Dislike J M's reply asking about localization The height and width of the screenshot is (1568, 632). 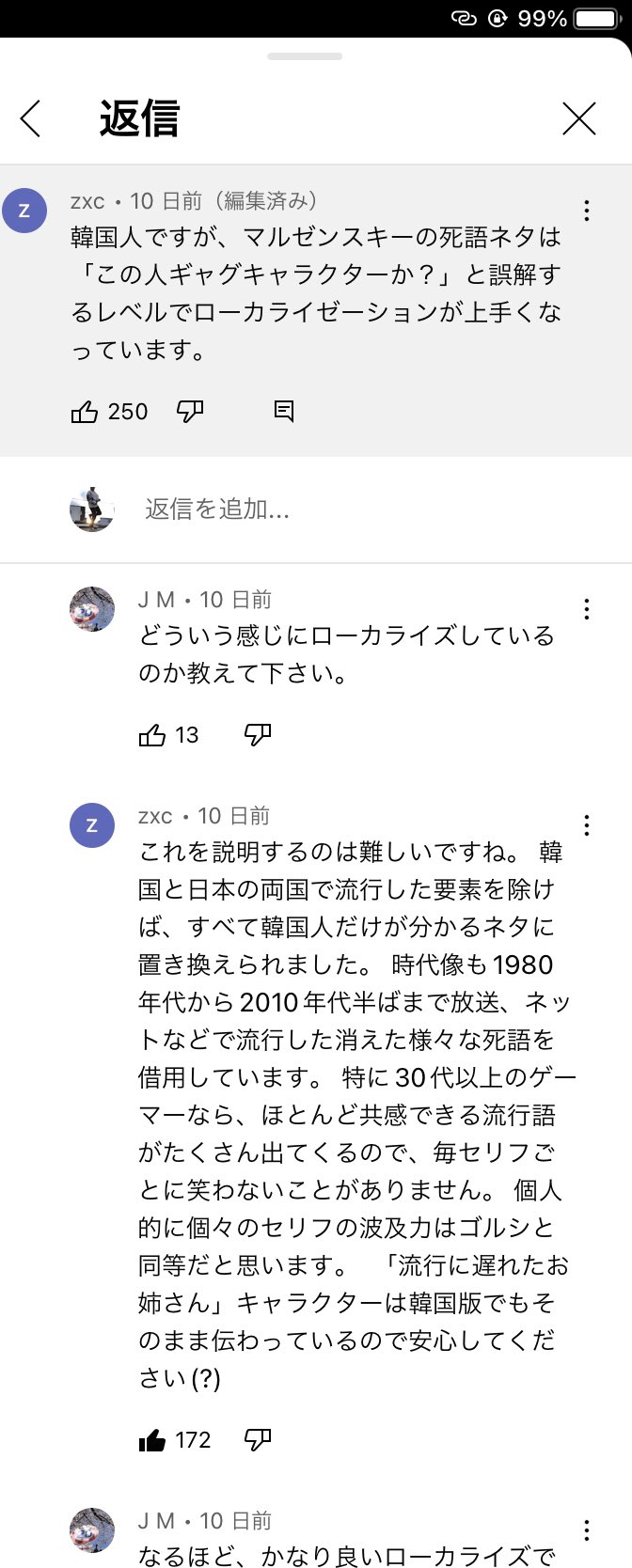pyautogui.click(x=258, y=735)
